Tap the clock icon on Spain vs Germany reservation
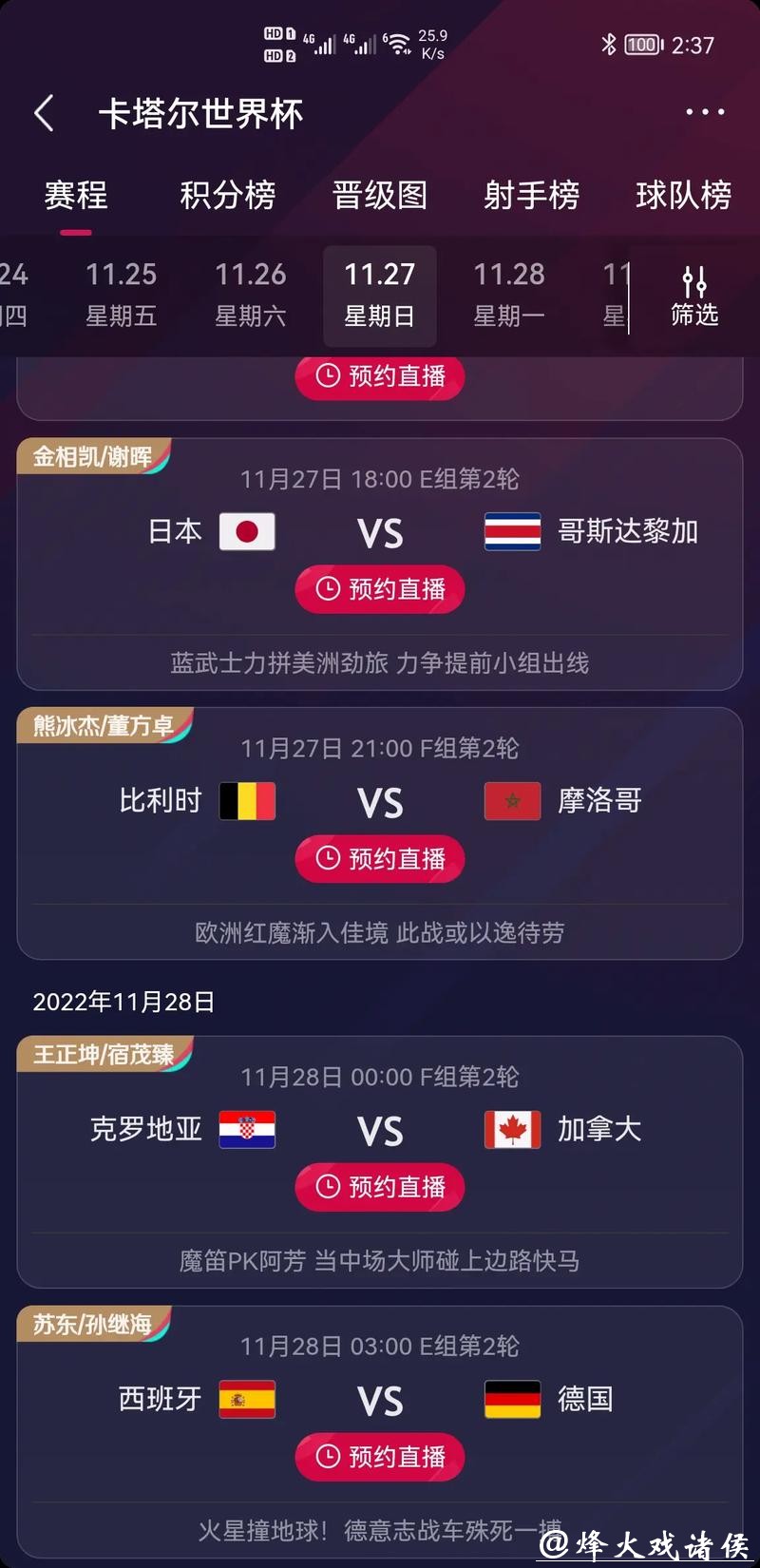760x1568 pixels. point(330,1457)
